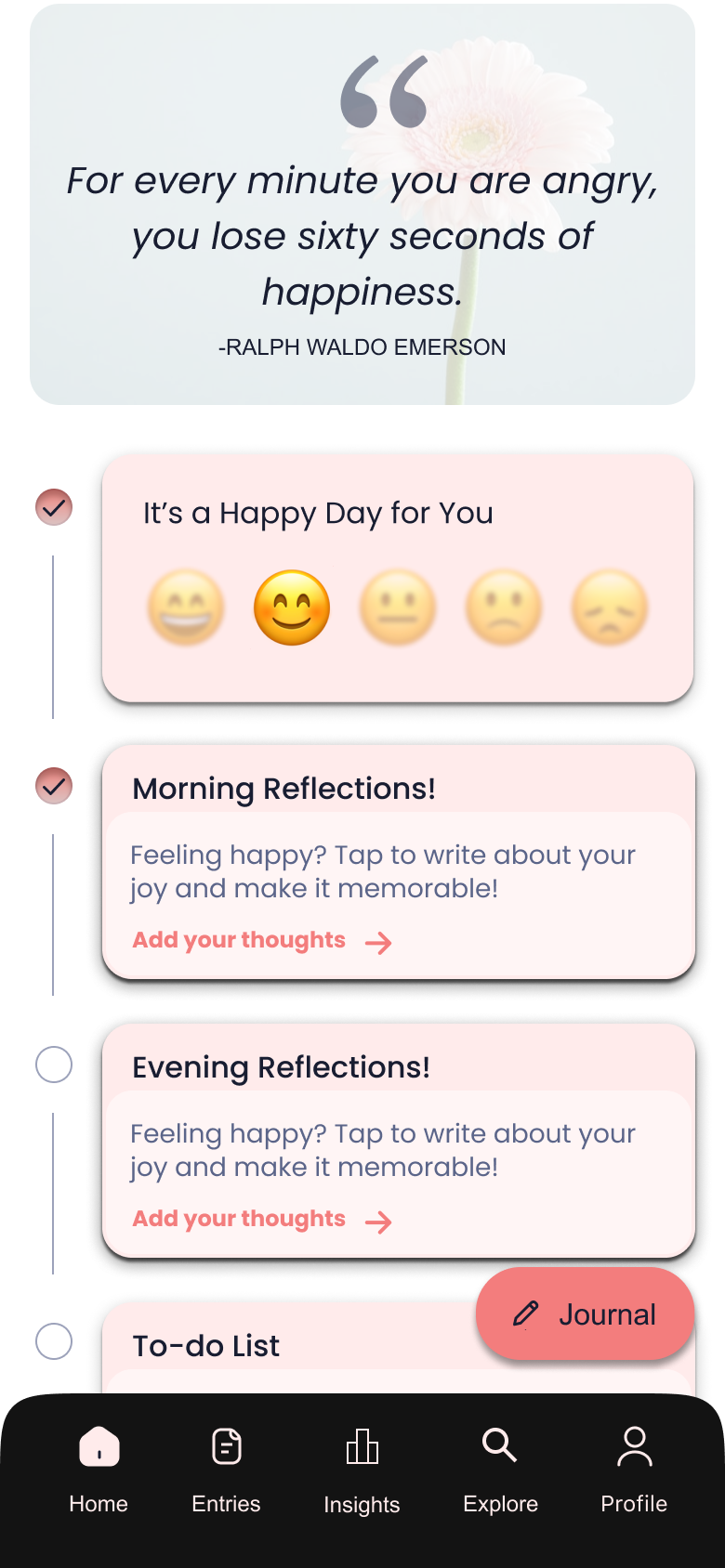Image resolution: width=725 pixels, height=1568 pixels.
Task: Open the To-do List card
Action: [279, 1347]
